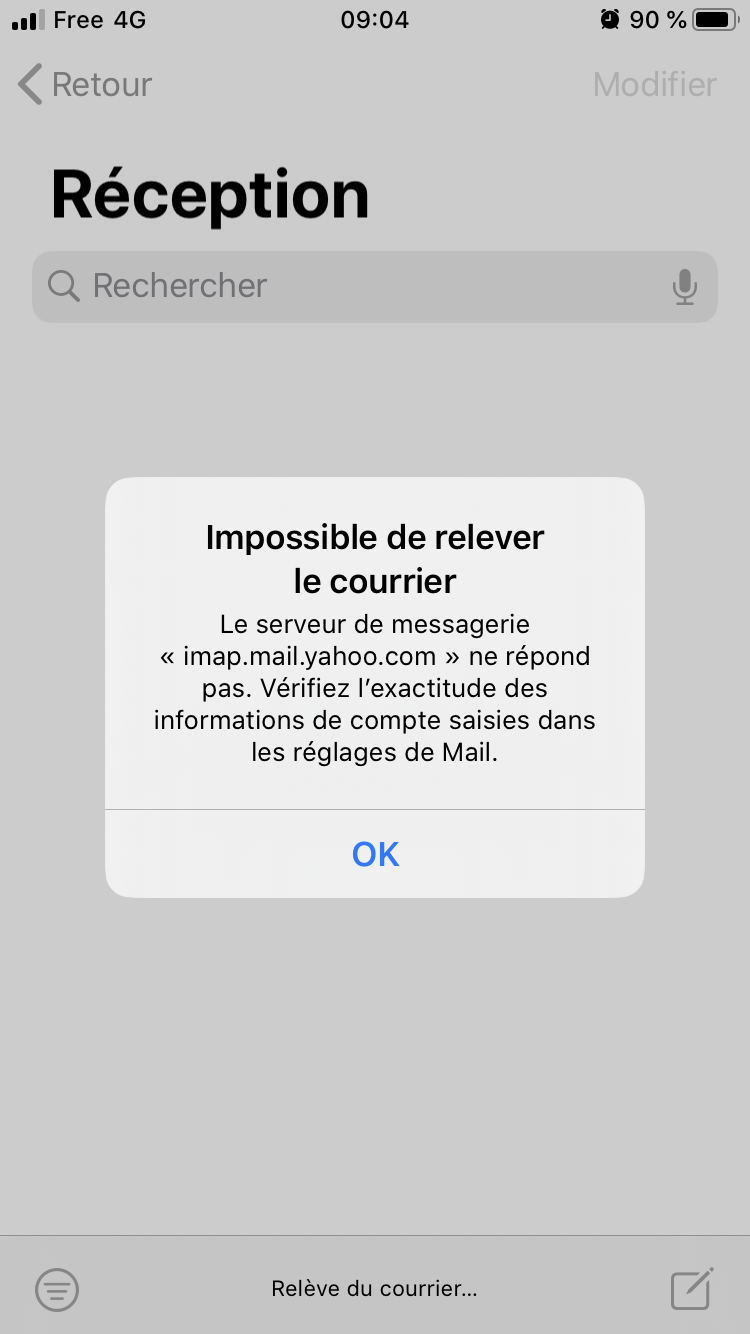
Task: Go back with Retour
Action: (86, 85)
